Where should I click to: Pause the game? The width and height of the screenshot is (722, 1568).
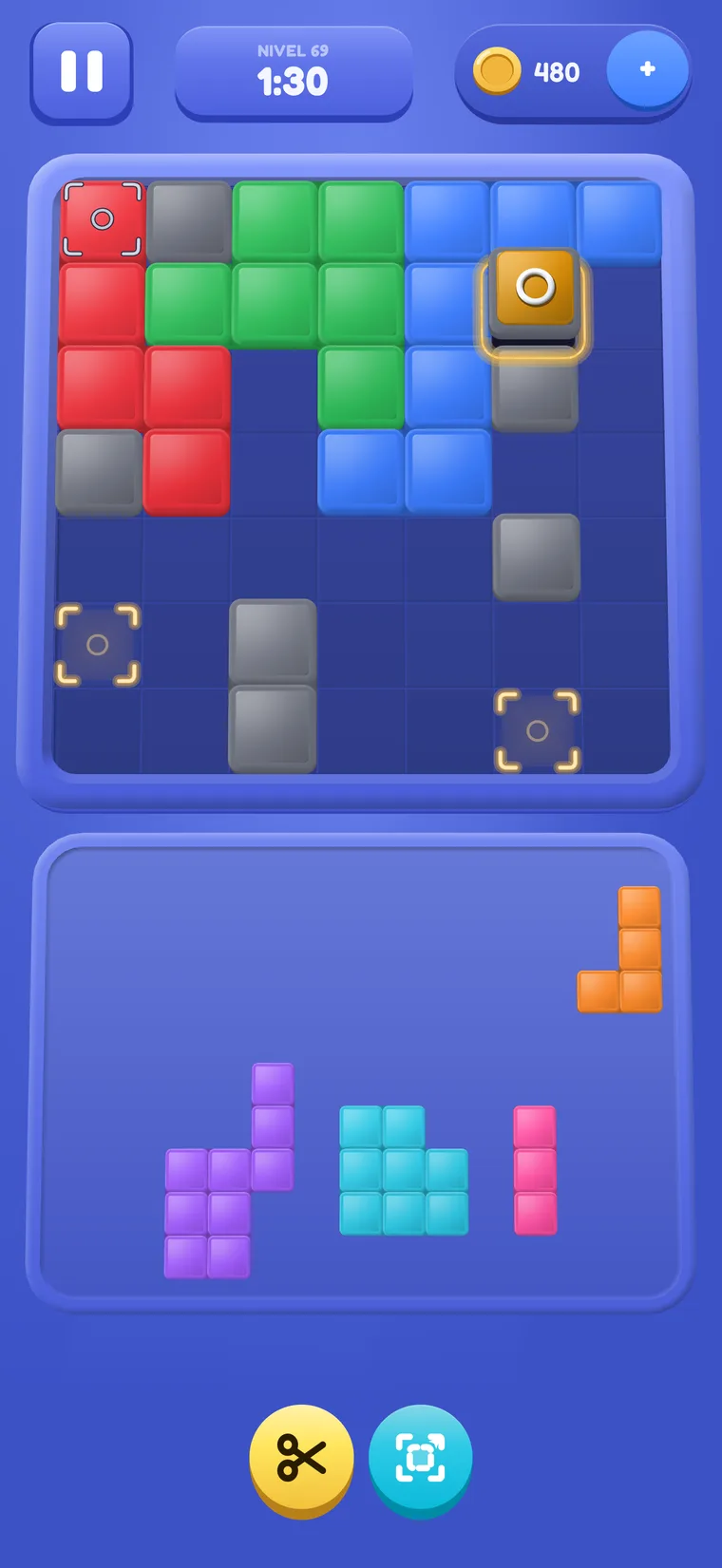pyautogui.click(x=82, y=72)
